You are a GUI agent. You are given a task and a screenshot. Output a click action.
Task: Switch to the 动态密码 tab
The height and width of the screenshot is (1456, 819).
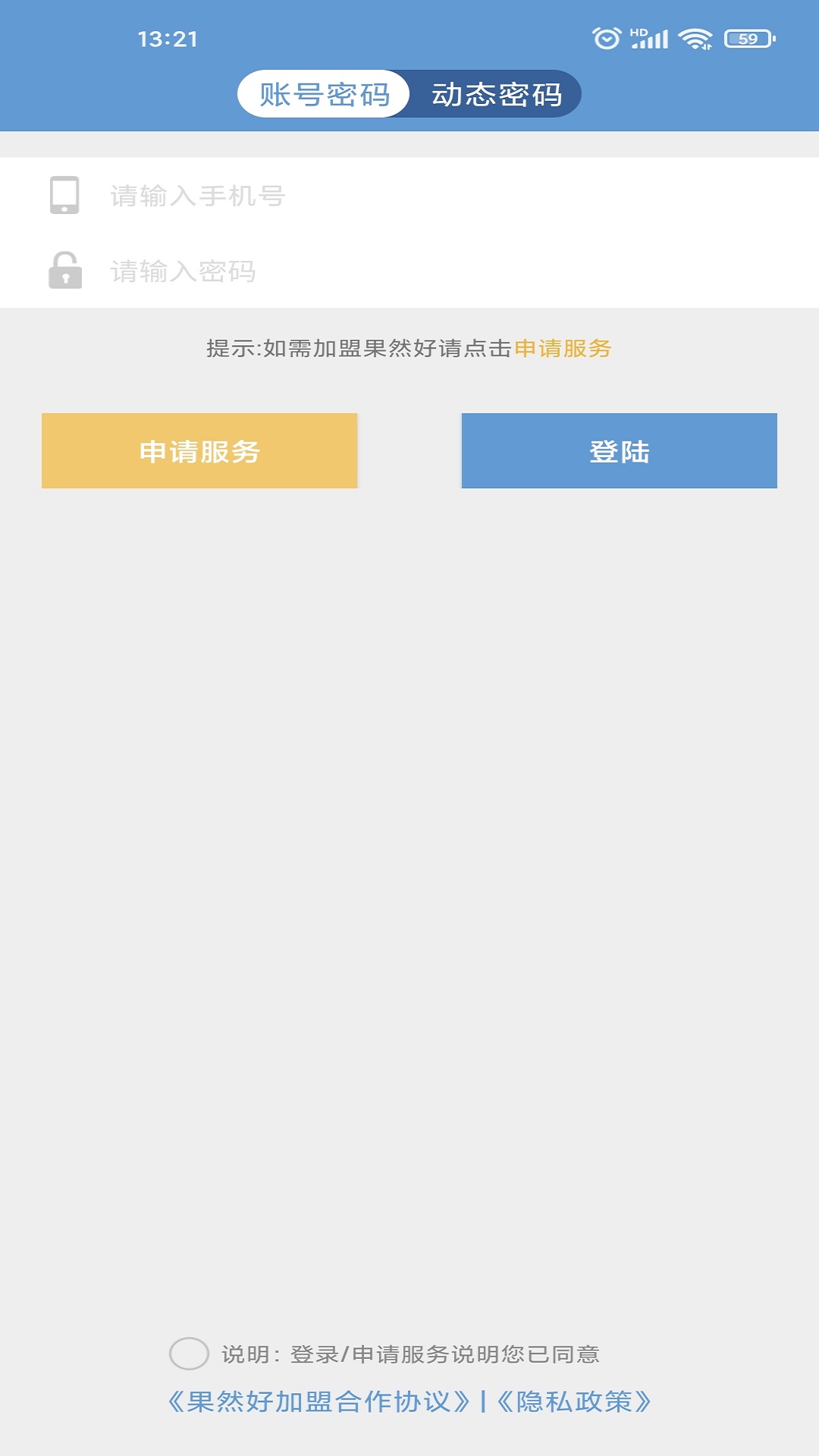click(497, 95)
